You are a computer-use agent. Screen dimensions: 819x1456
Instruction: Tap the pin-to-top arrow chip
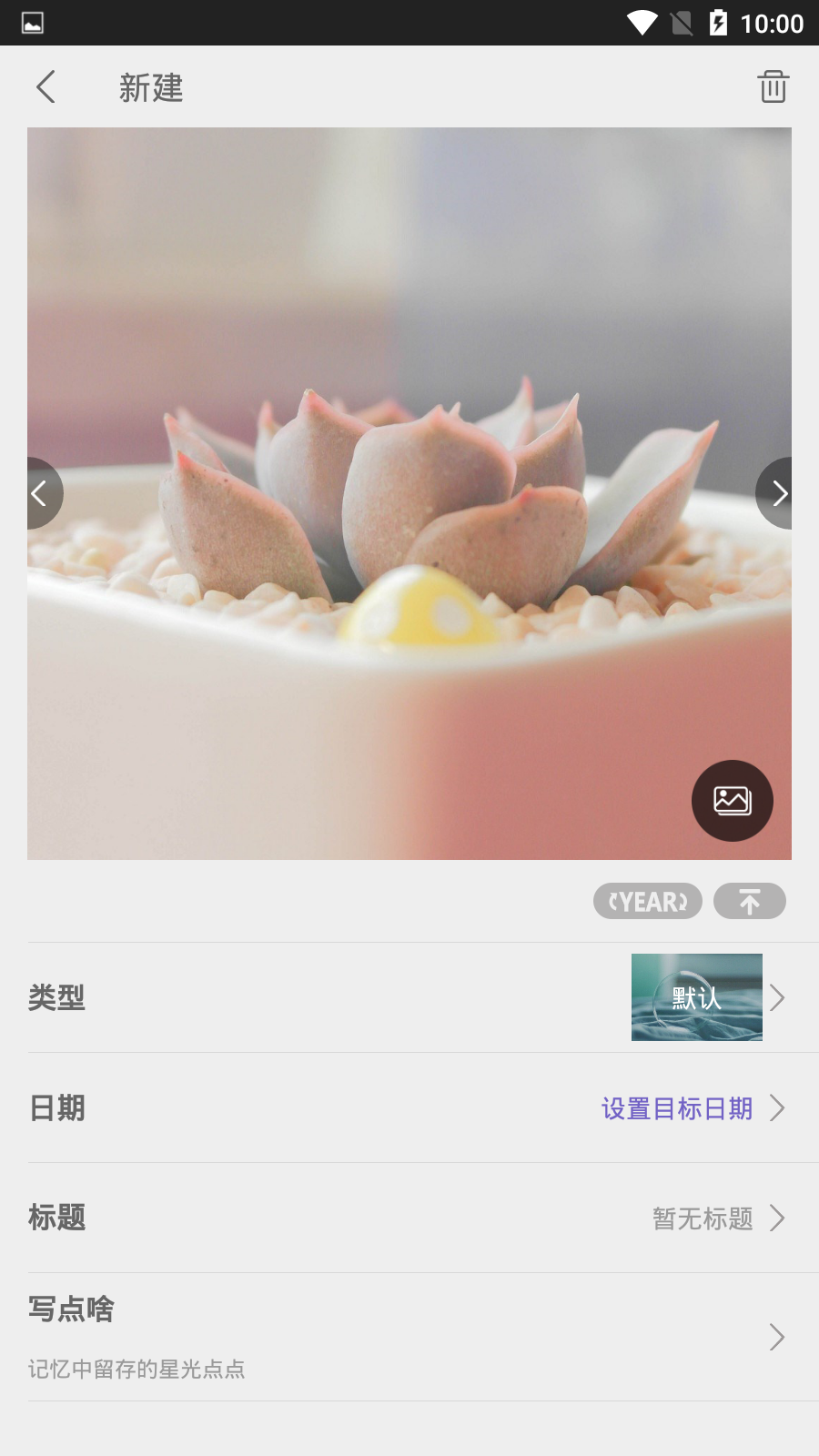[749, 901]
